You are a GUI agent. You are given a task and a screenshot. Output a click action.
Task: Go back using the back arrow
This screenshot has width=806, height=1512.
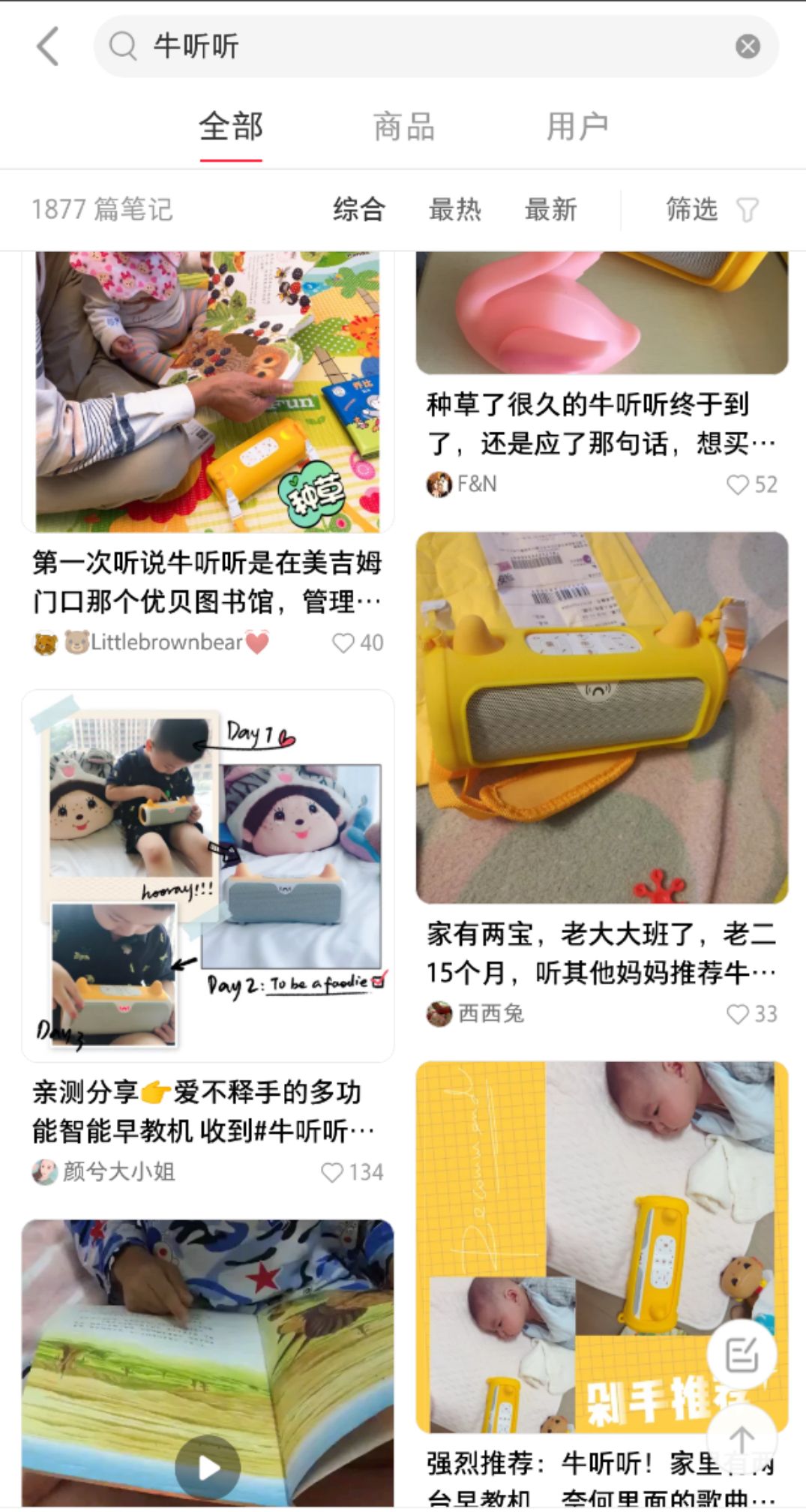click(48, 46)
